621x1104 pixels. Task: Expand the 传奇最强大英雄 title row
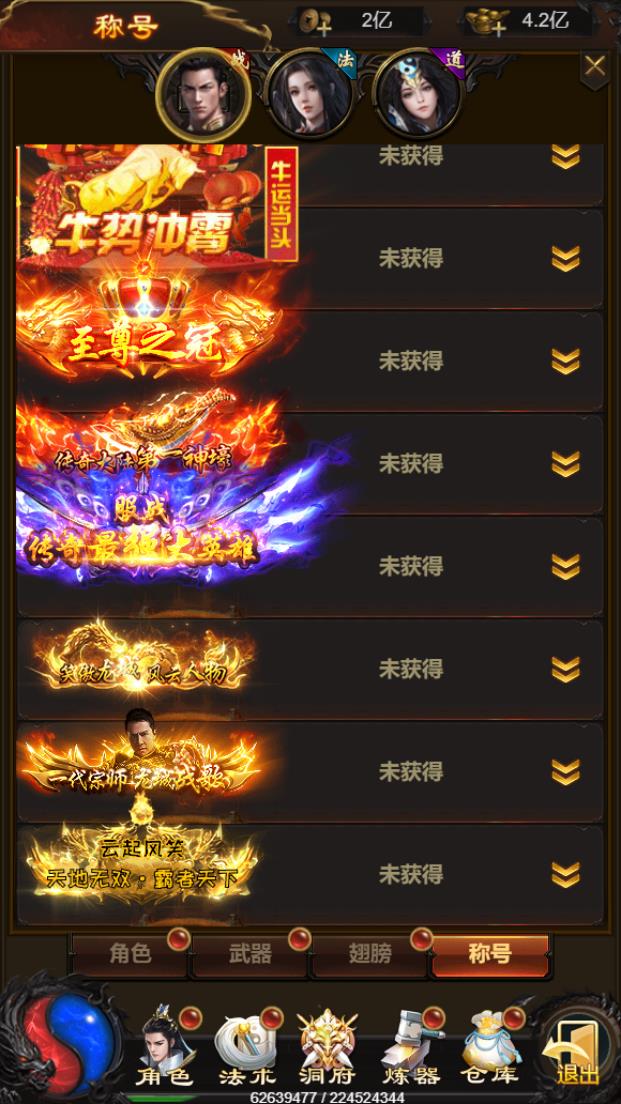tap(566, 464)
